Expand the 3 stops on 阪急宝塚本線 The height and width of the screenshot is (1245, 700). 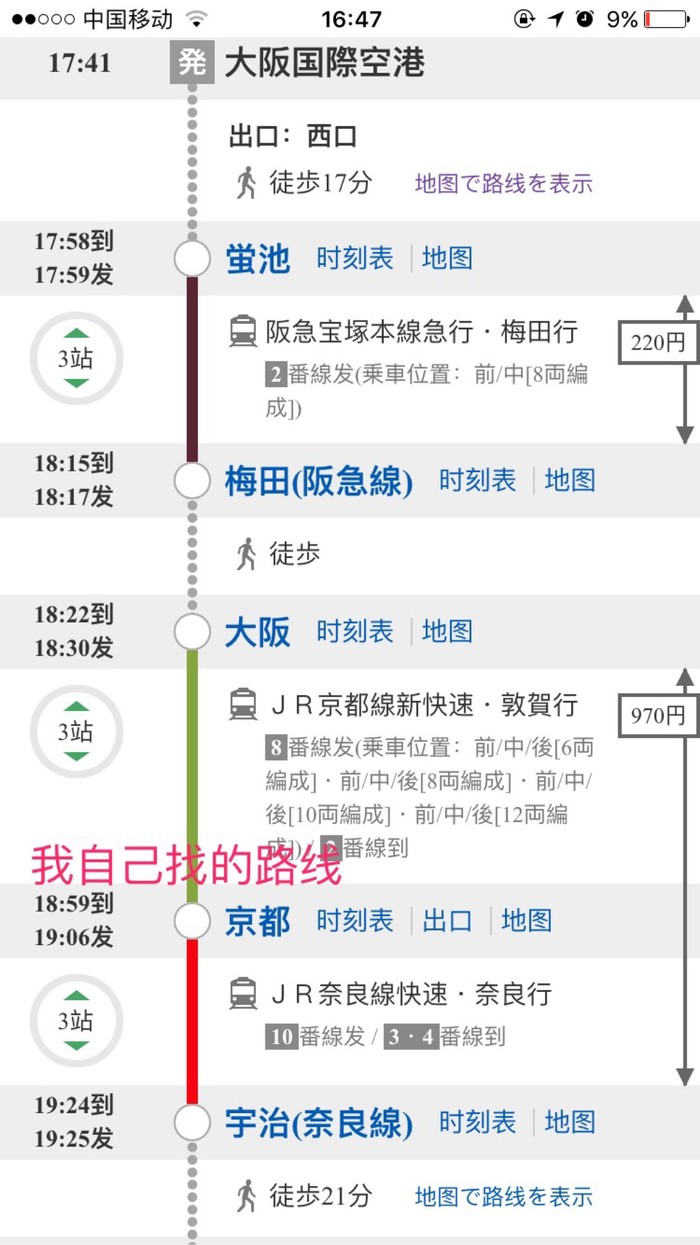click(76, 358)
